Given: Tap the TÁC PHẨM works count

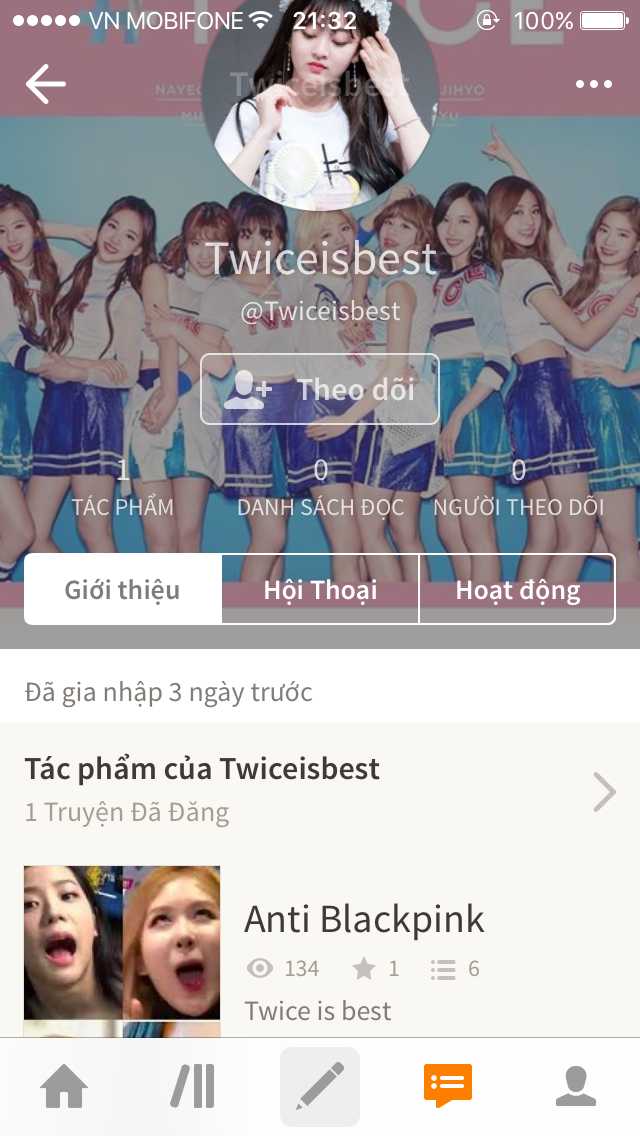Looking at the screenshot, I should (x=122, y=489).
